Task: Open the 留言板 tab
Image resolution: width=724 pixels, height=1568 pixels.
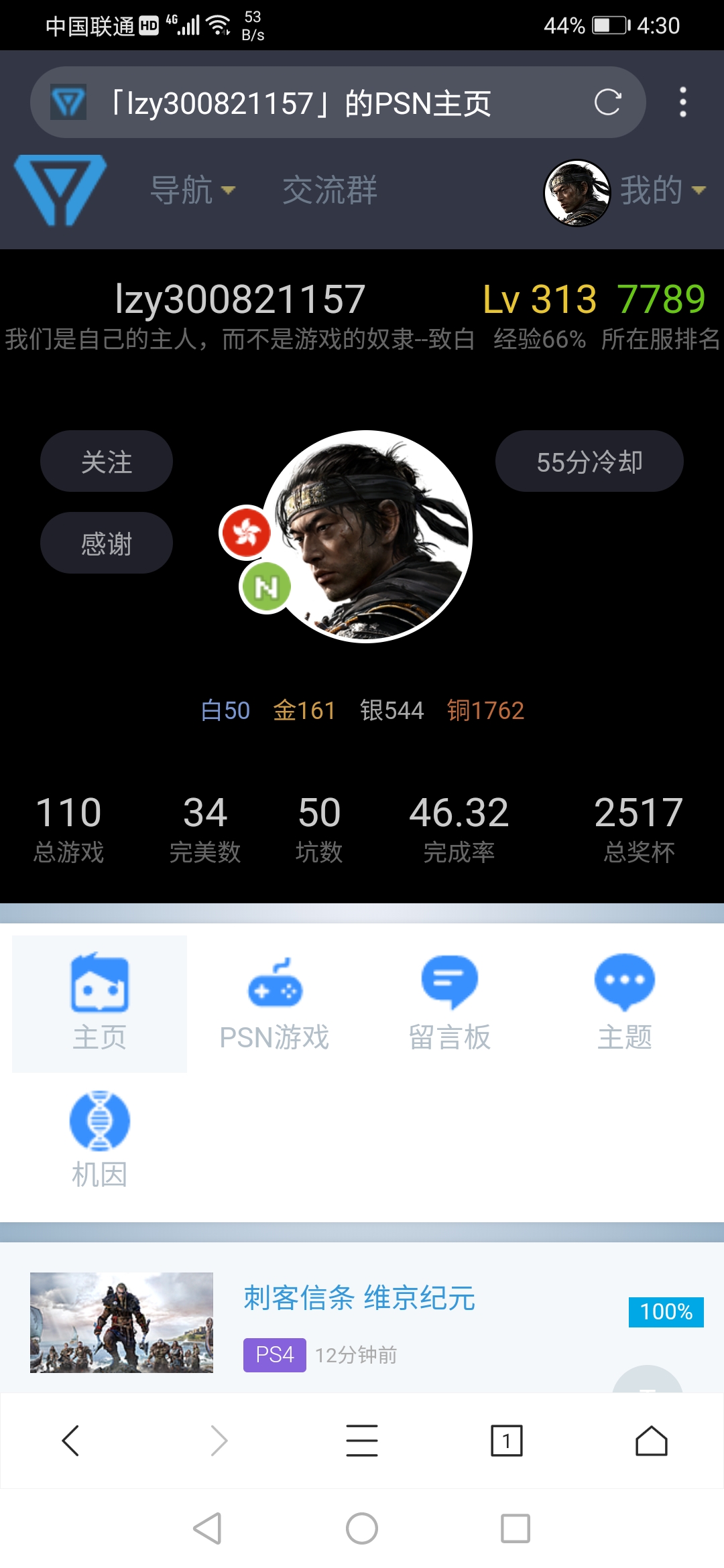Action: [x=449, y=1003]
